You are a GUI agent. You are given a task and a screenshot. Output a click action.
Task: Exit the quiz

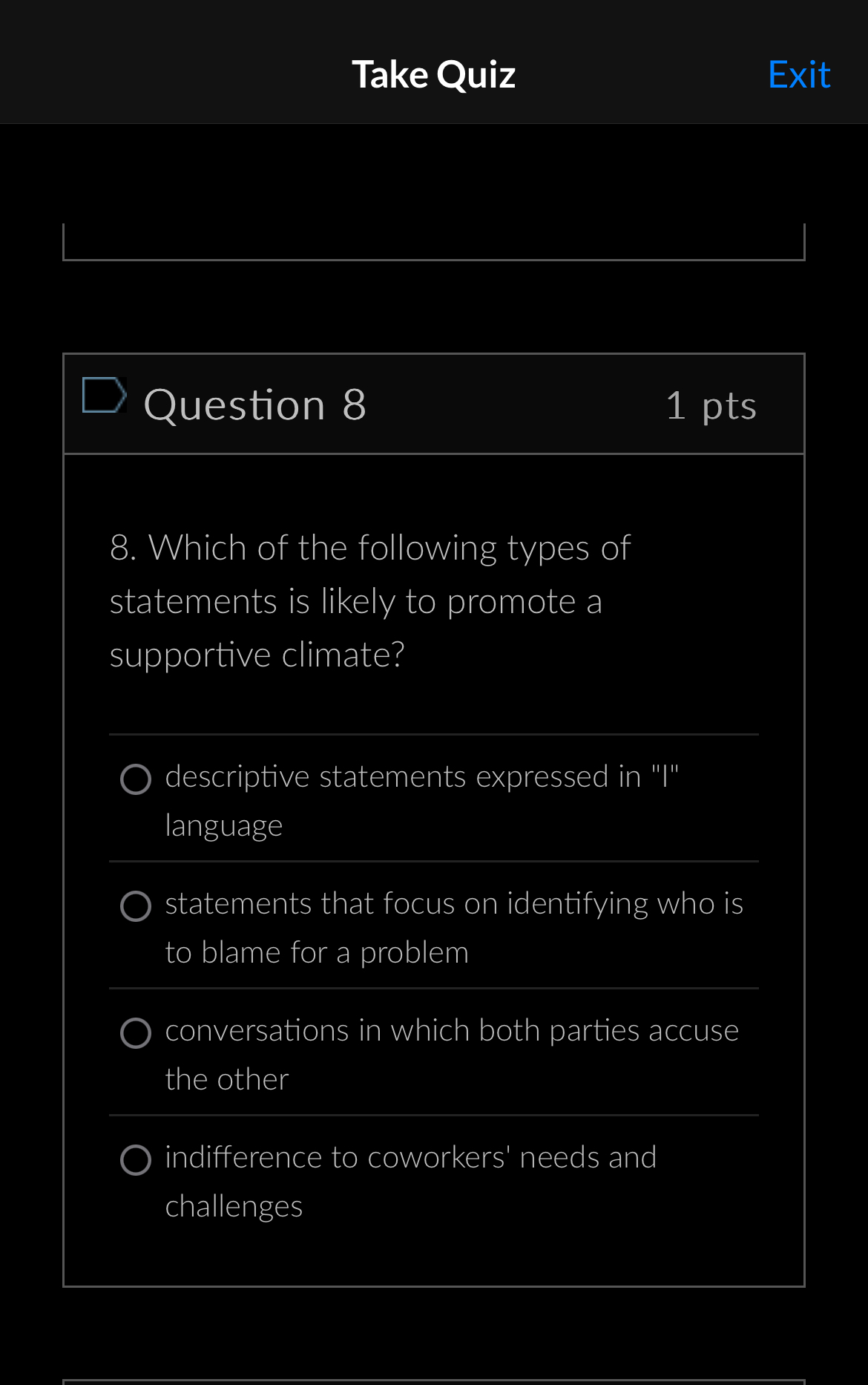point(799,75)
